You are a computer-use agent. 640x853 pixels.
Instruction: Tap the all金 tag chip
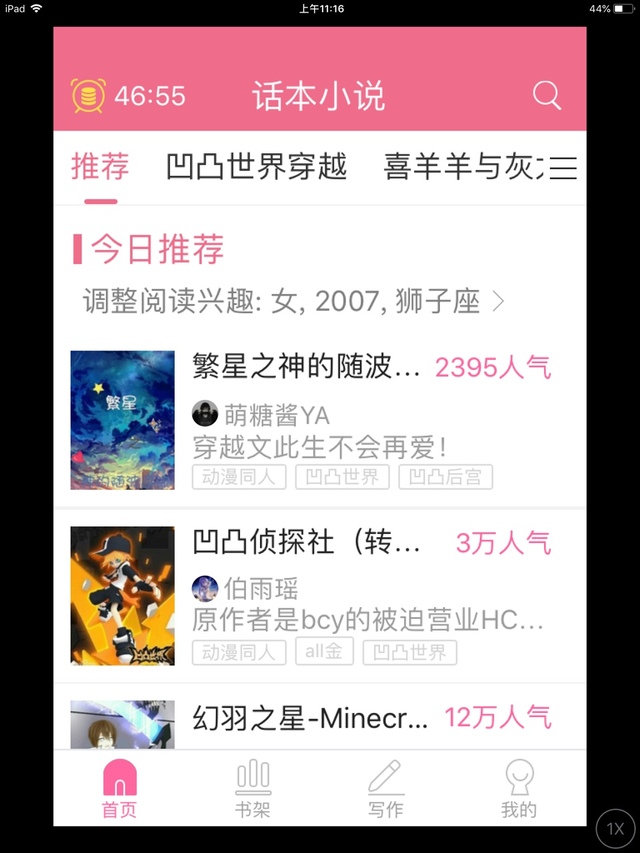click(x=324, y=652)
